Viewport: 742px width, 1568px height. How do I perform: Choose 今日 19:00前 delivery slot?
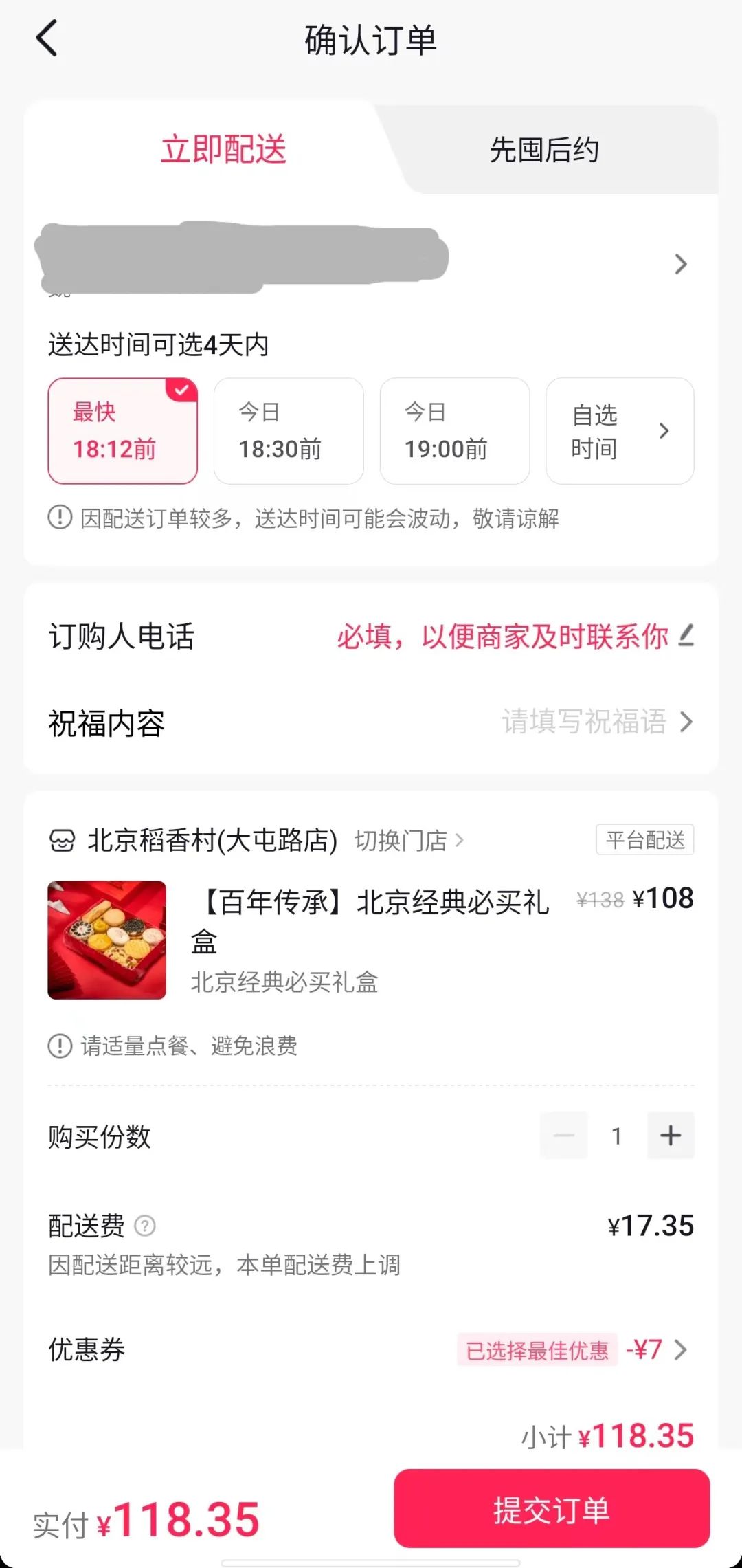pyautogui.click(x=454, y=431)
